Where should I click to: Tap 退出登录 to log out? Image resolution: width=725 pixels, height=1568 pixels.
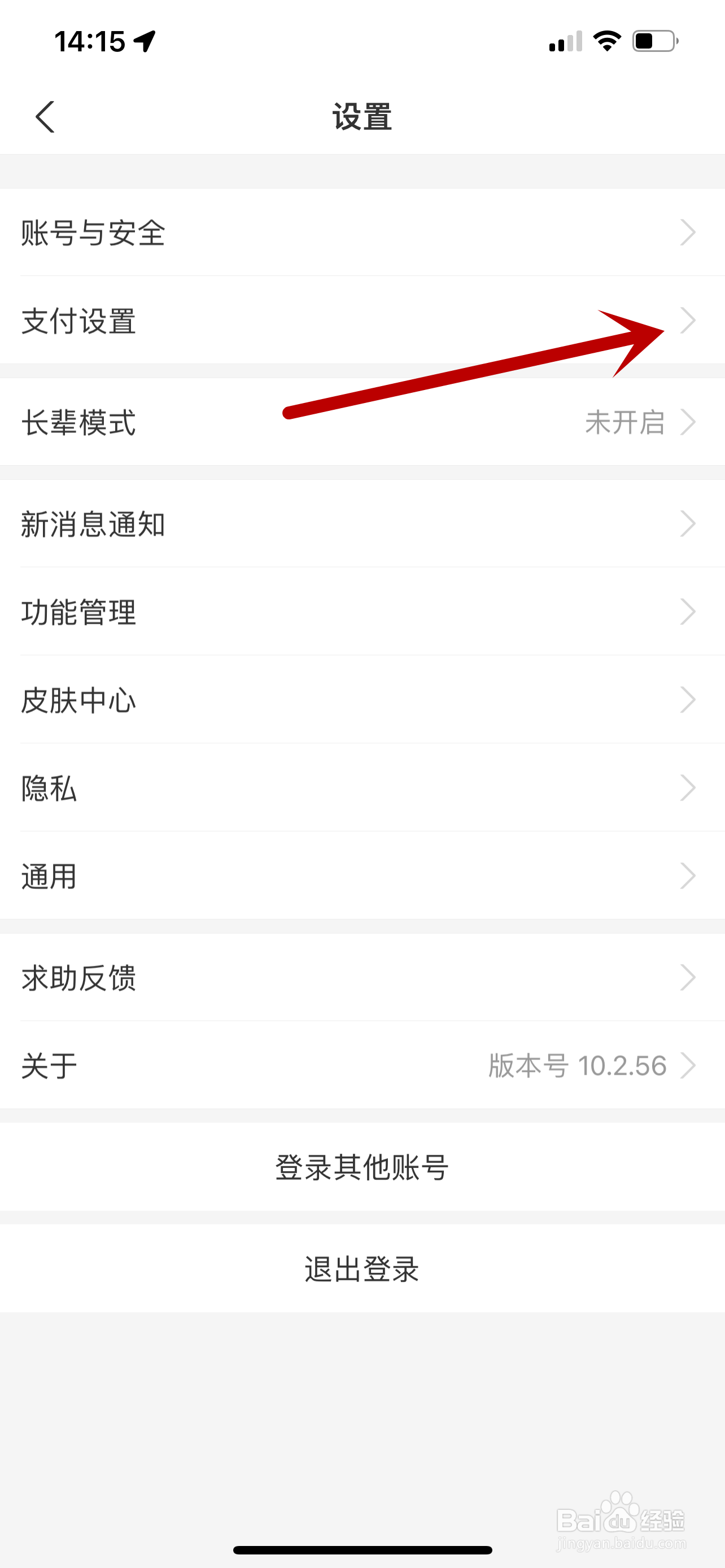(x=362, y=1268)
